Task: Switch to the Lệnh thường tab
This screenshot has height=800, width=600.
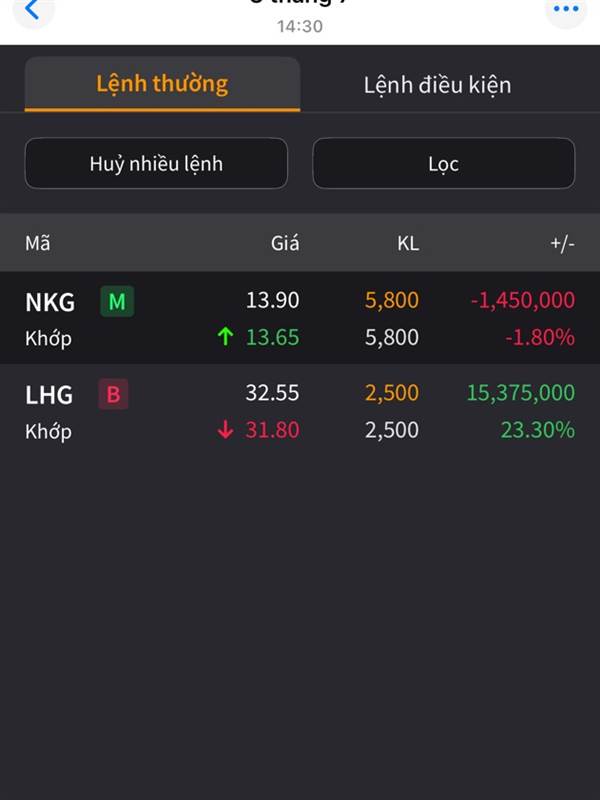Action: pyautogui.click(x=162, y=84)
